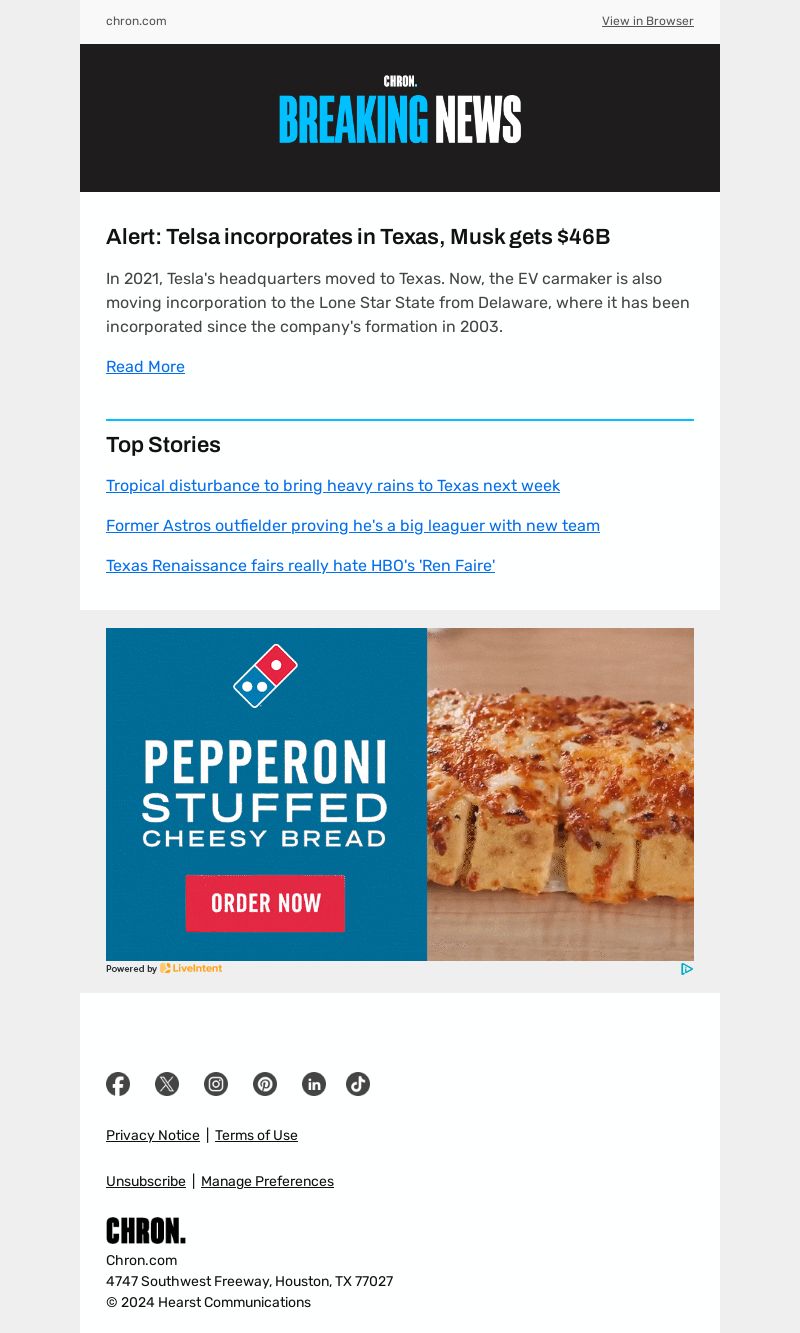Visit Chron's LinkedIn page
The height and width of the screenshot is (1333, 800).
click(x=314, y=1084)
